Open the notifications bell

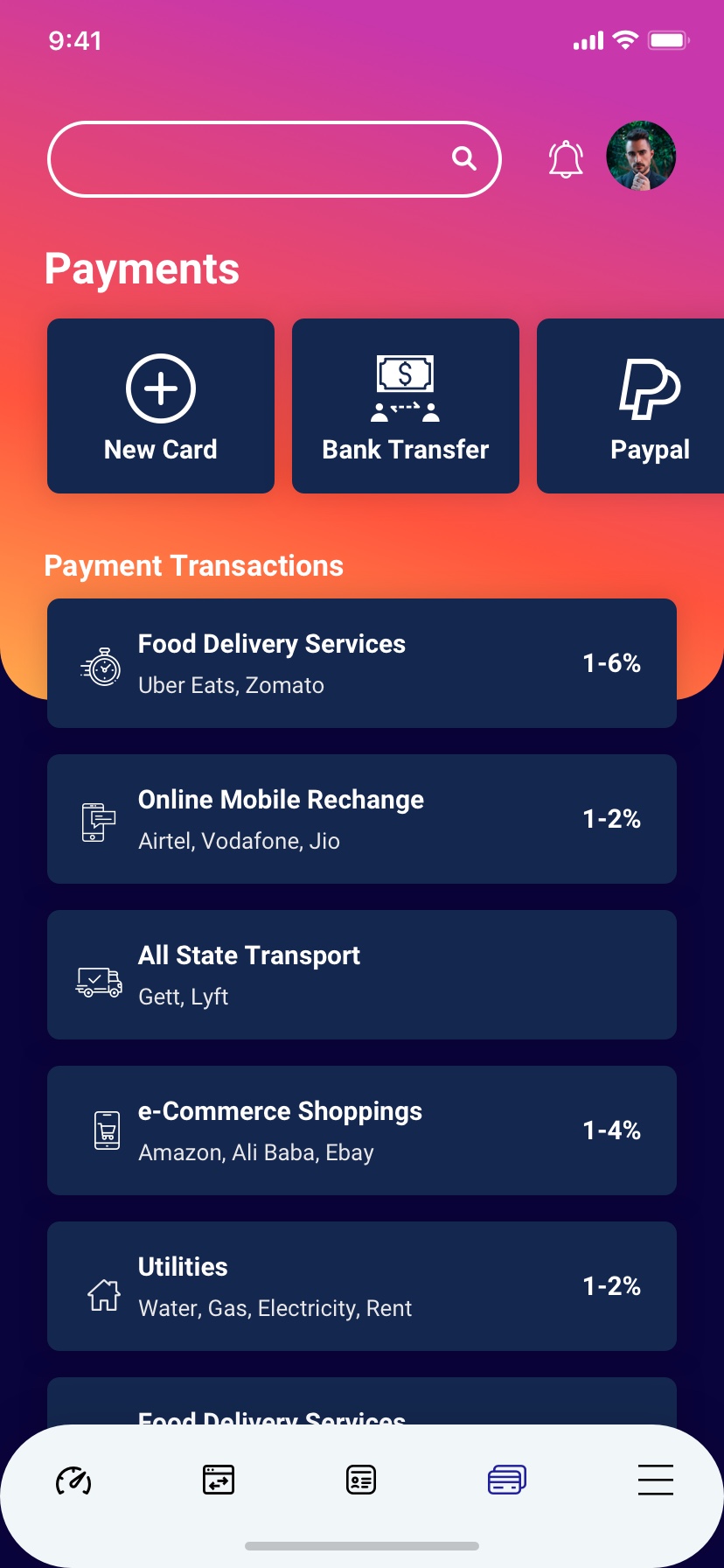coord(566,159)
